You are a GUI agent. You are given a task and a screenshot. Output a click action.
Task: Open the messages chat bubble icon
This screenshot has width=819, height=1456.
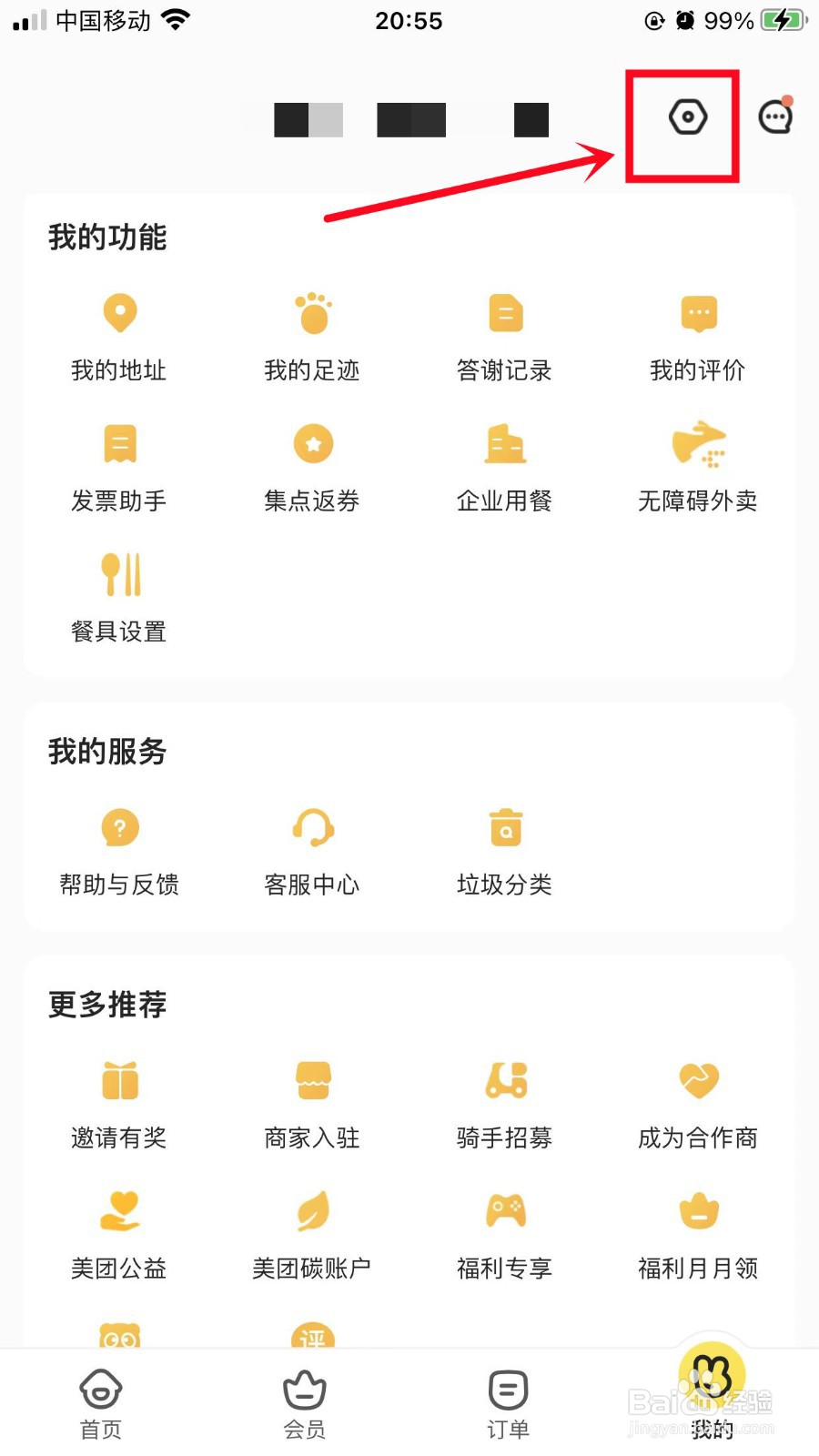click(775, 116)
